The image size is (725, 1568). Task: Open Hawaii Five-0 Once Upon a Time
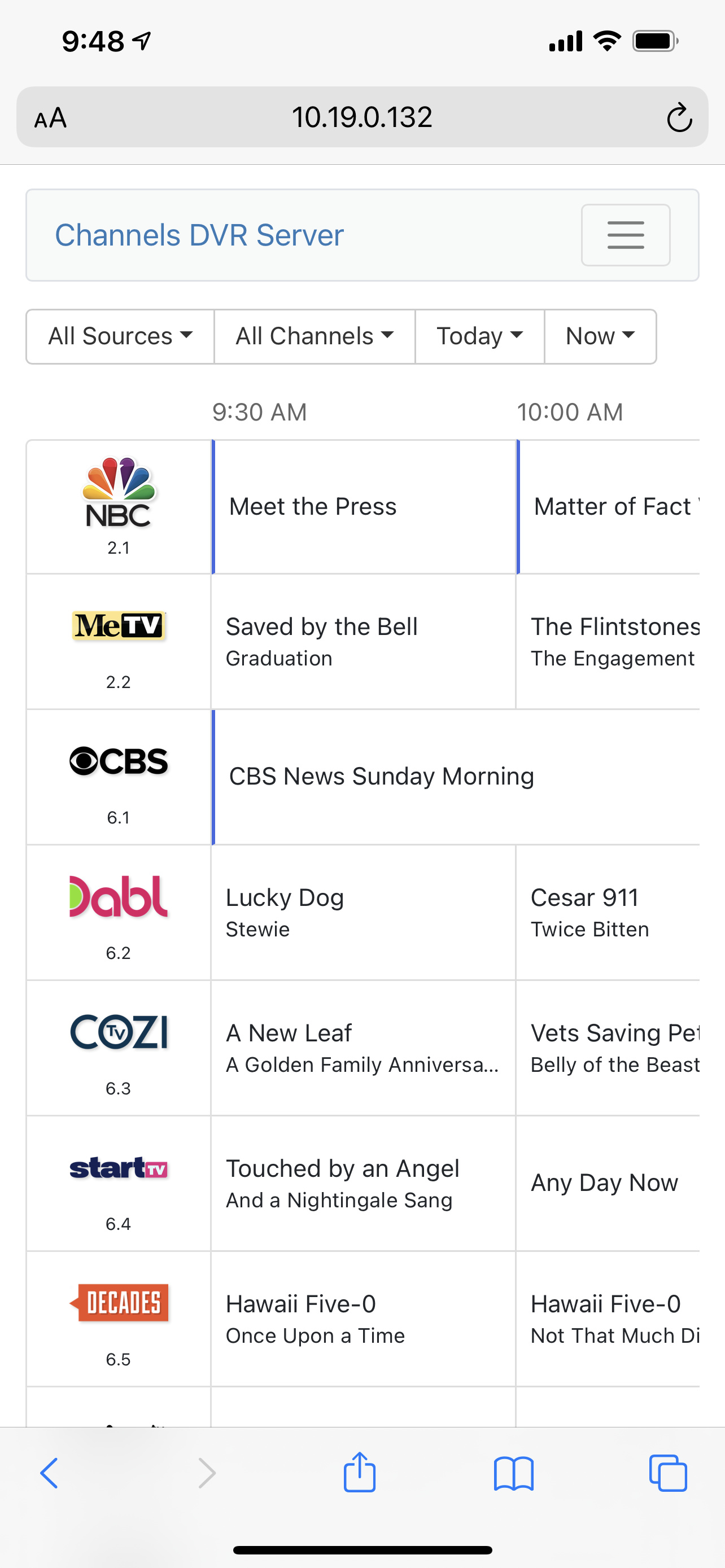(364, 1319)
